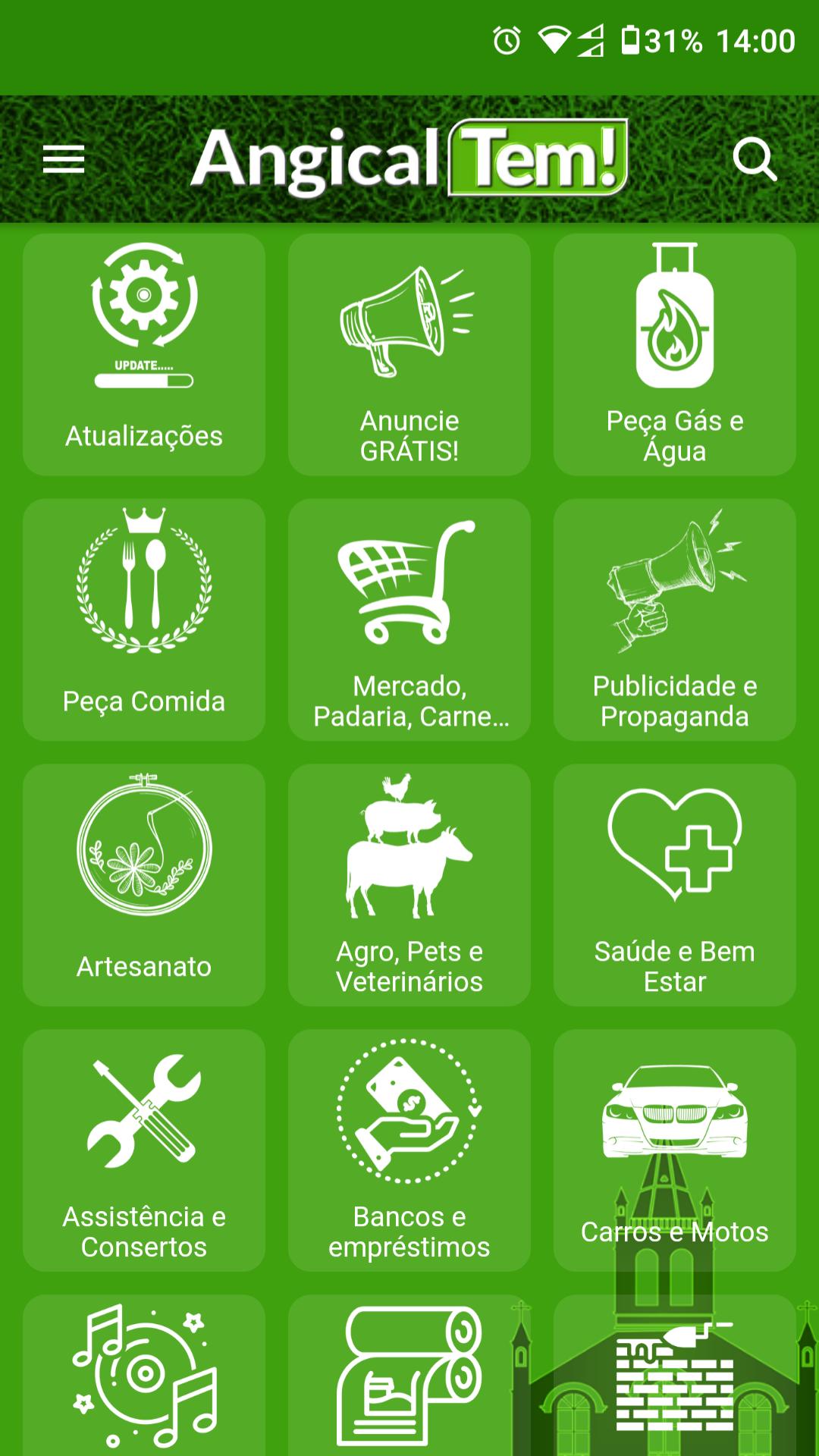Open Peça Gás e Água
Image resolution: width=819 pixels, height=1456 pixels.
pyautogui.click(x=675, y=354)
